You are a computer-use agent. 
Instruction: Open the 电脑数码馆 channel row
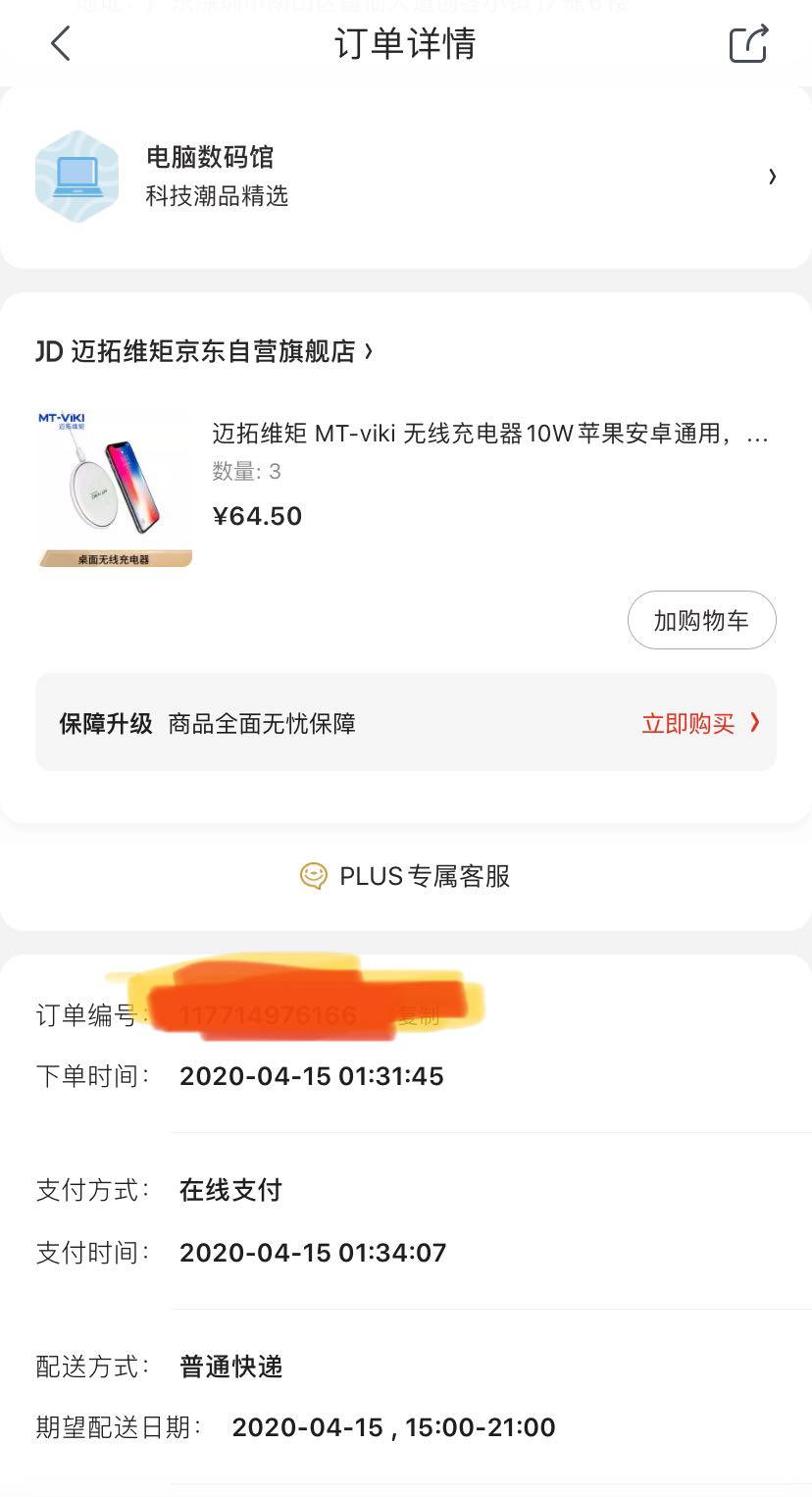406,177
